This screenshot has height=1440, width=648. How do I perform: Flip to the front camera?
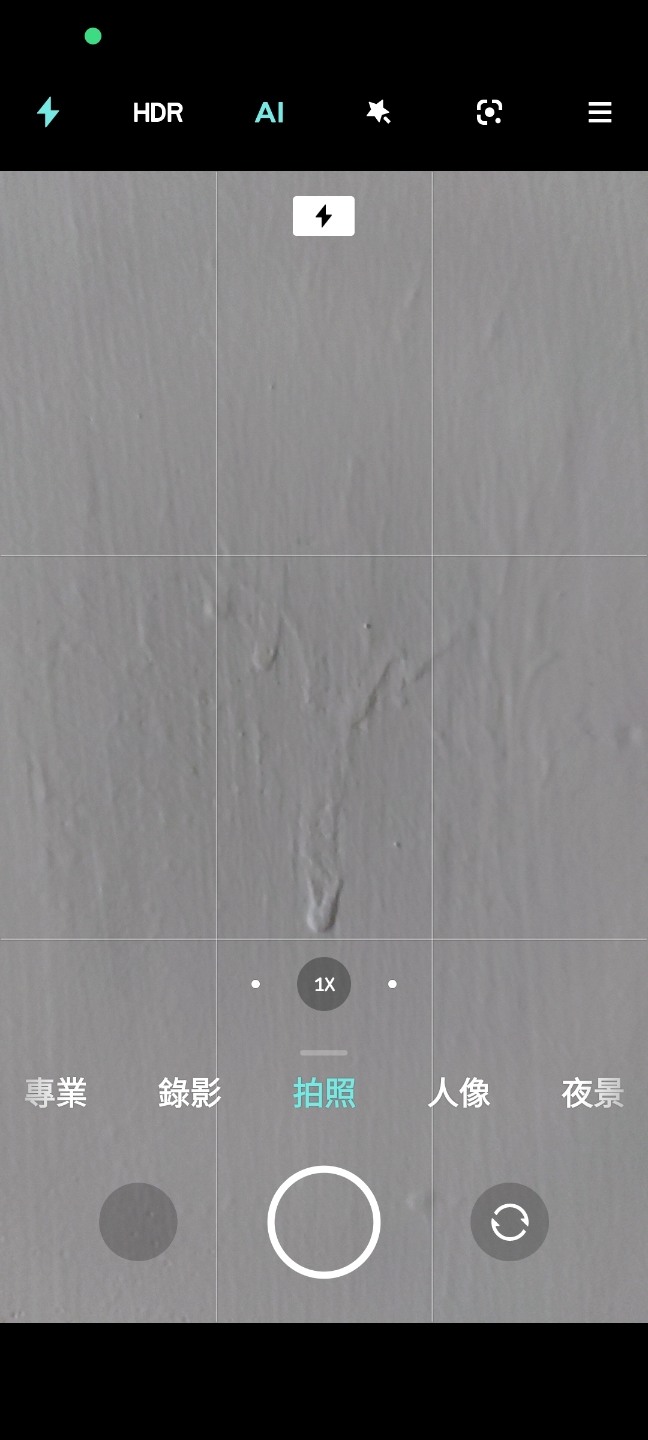(509, 1222)
